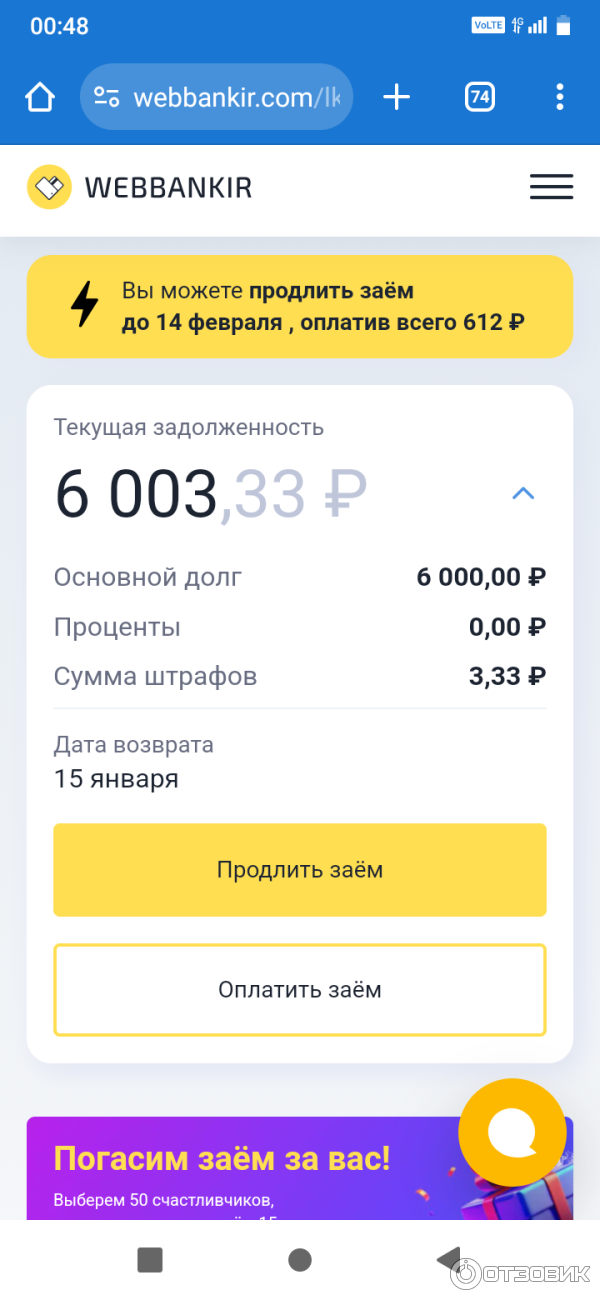
Task: Go to the browser home page
Action: (x=40, y=97)
